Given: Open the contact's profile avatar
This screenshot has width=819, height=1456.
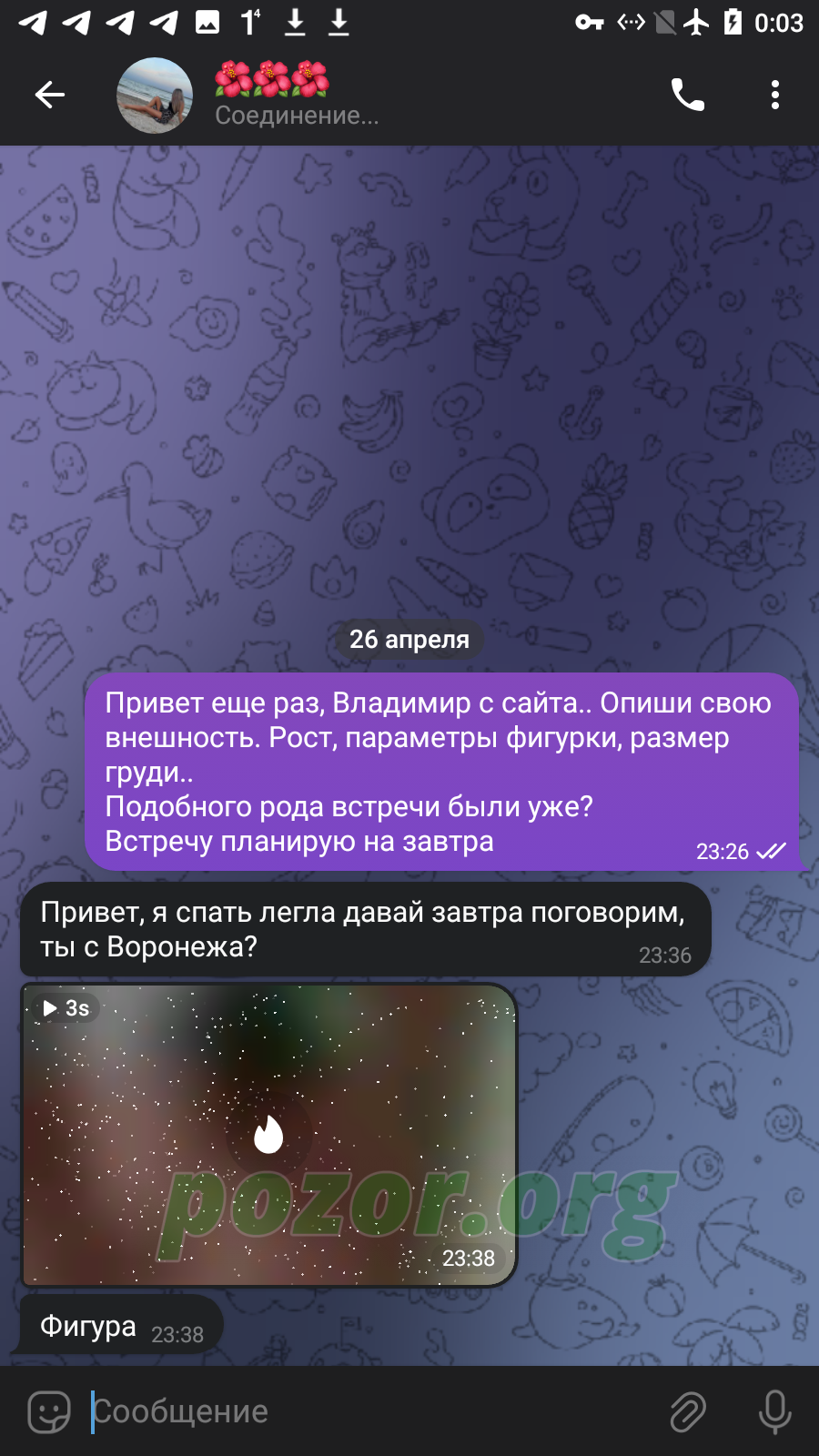Looking at the screenshot, I should click(155, 96).
